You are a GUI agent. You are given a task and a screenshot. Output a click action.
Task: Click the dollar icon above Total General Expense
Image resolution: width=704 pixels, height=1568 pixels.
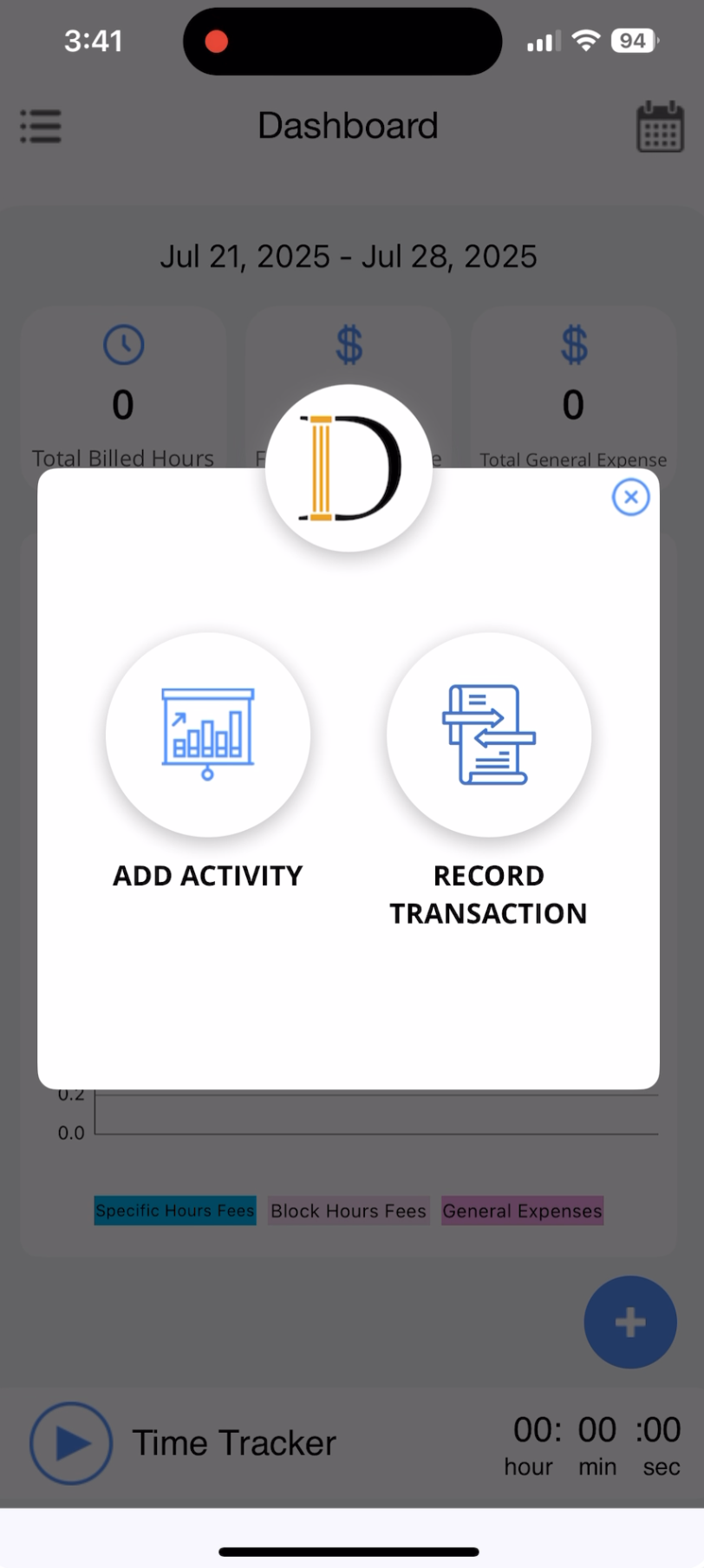tap(572, 344)
